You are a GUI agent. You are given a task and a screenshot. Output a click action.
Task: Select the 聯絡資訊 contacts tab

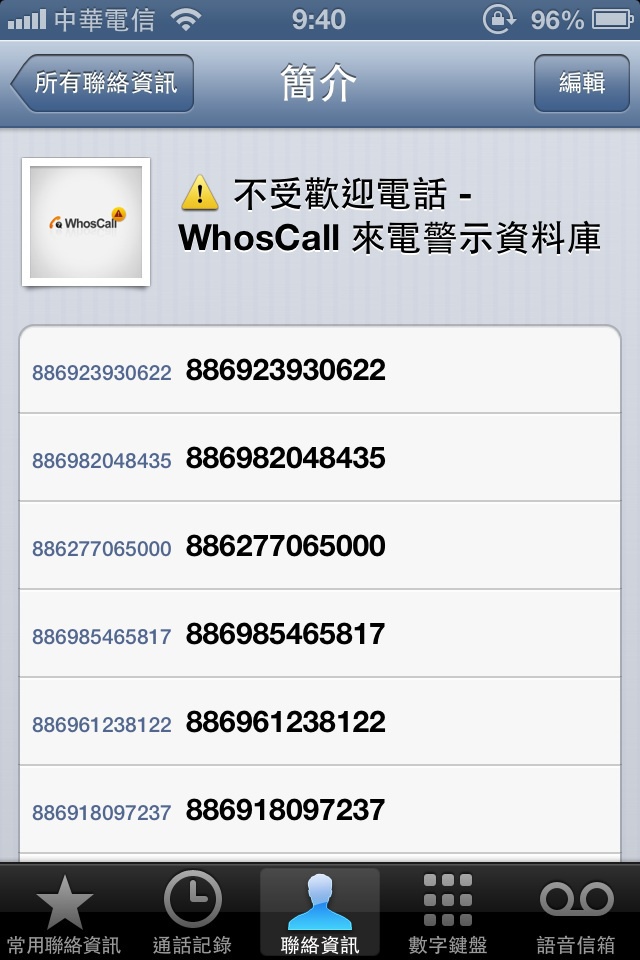click(320, 912)
